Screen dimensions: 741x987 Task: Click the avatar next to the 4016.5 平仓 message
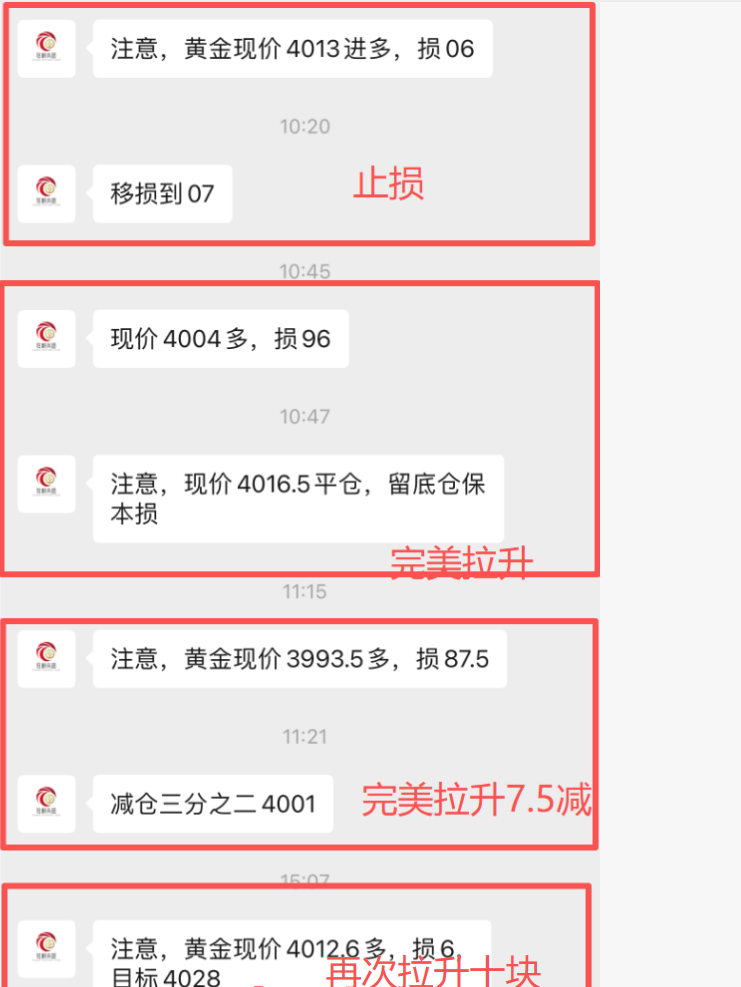click(x=44, y=484)
